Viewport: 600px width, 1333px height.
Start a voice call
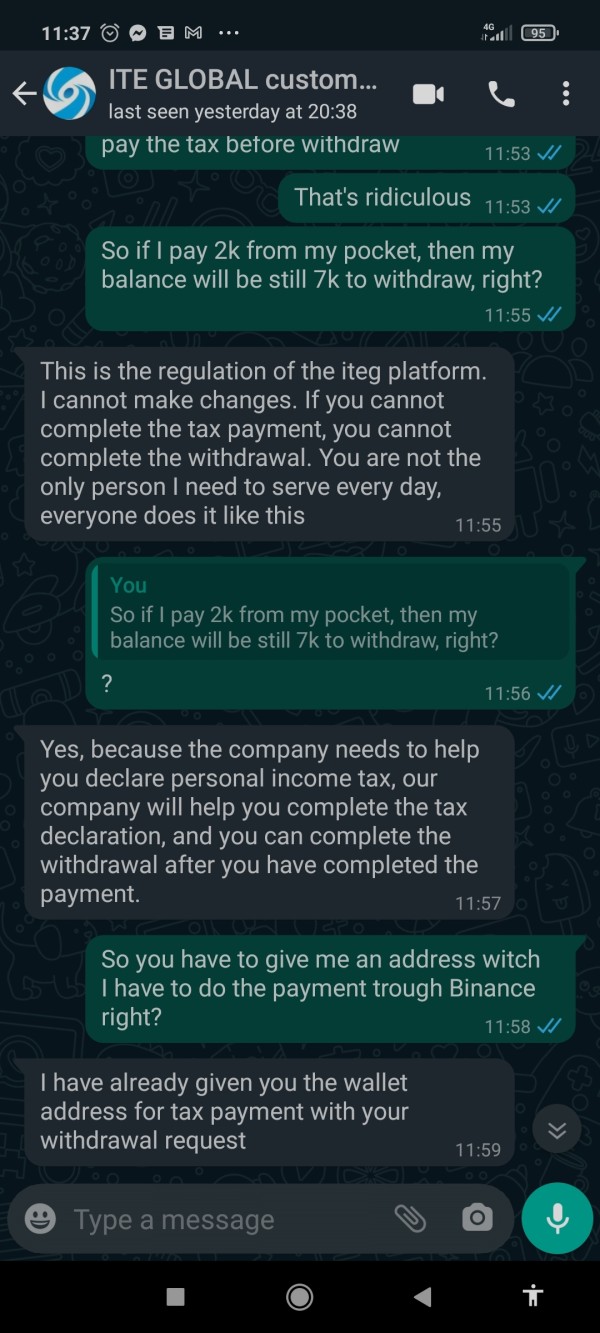(x=501, y=94)
